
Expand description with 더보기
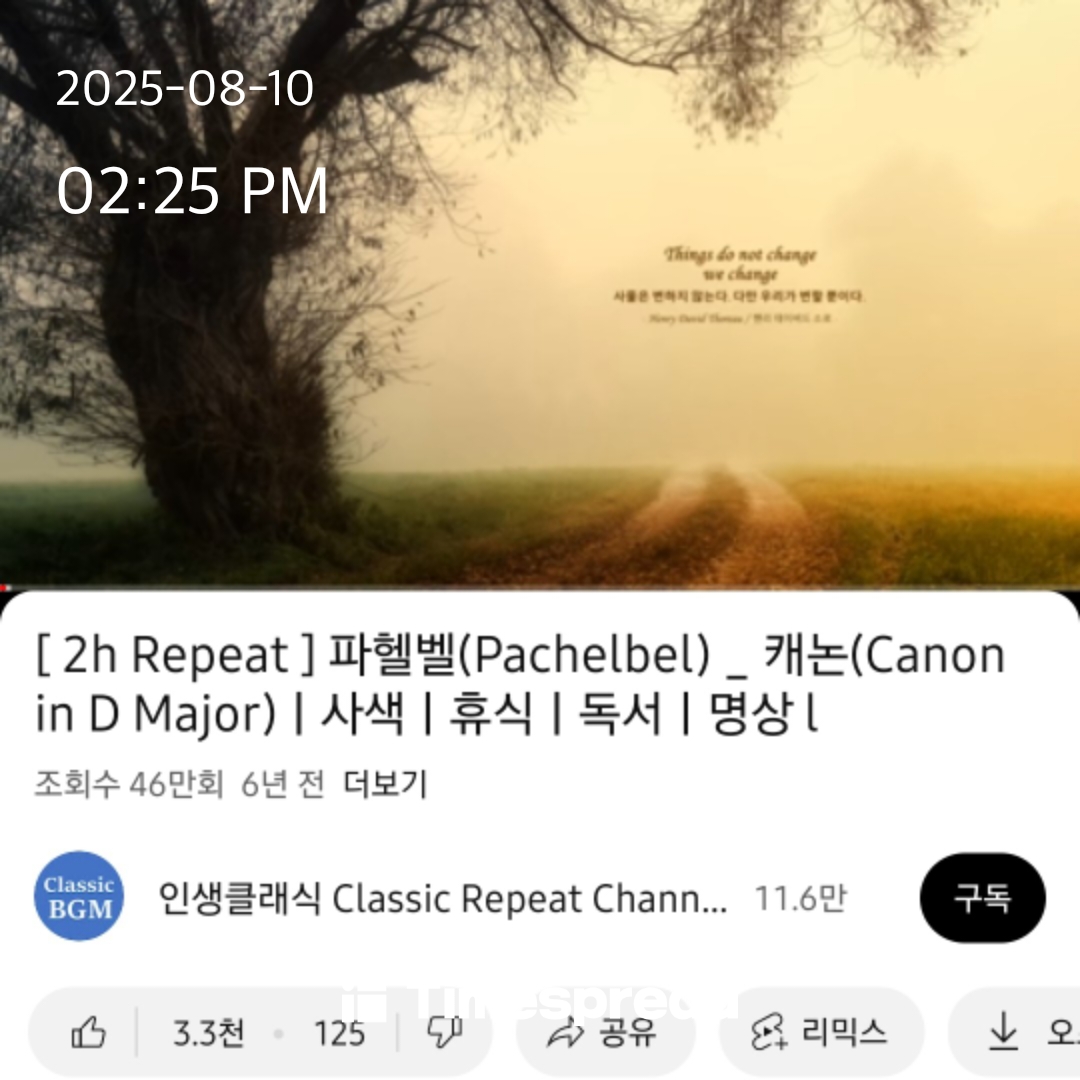tap(385, 784)
